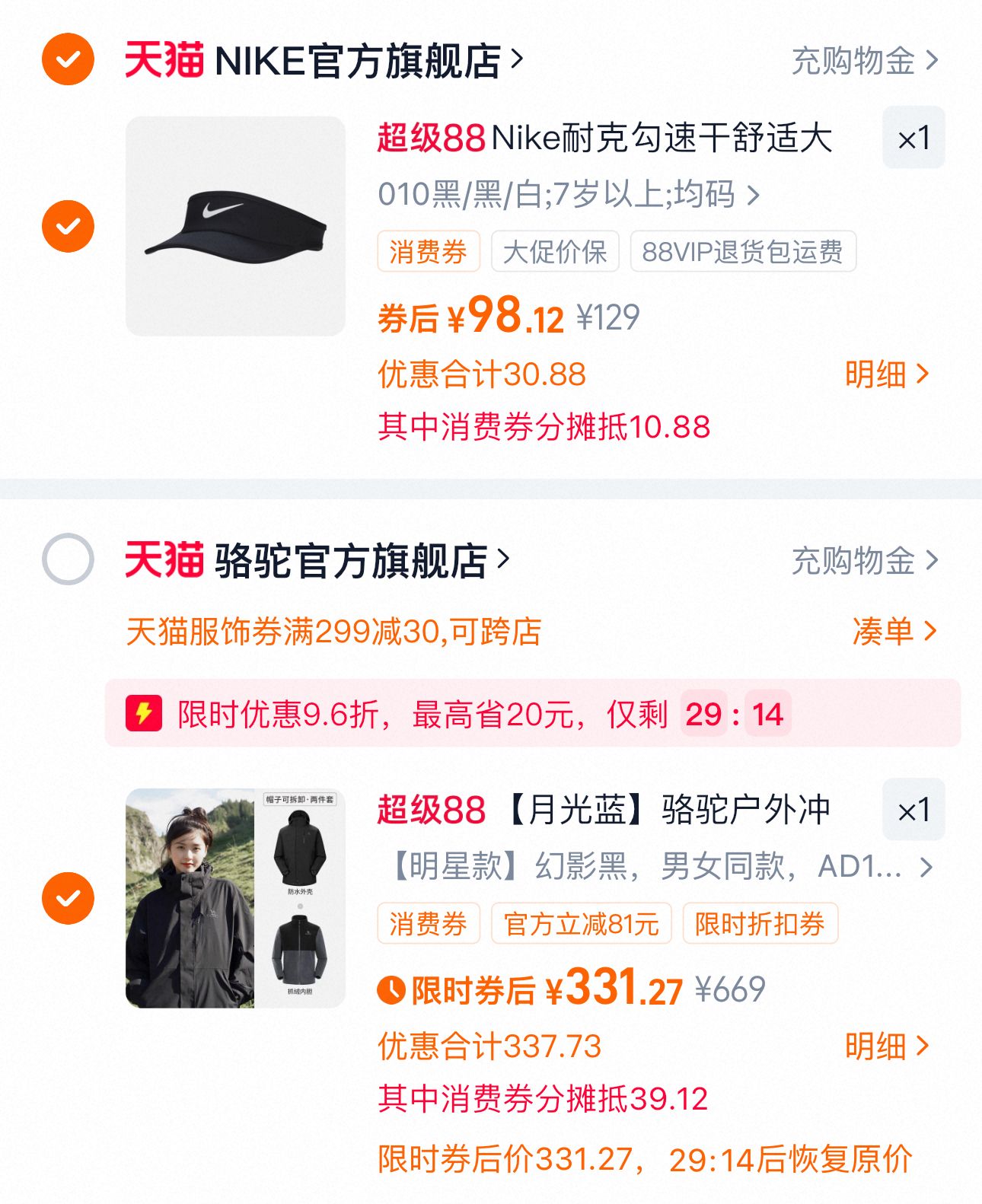Select the 骆驼官方旗舰店 store checkbox
Screen dimensions: 982x1204
coord(68,559)
